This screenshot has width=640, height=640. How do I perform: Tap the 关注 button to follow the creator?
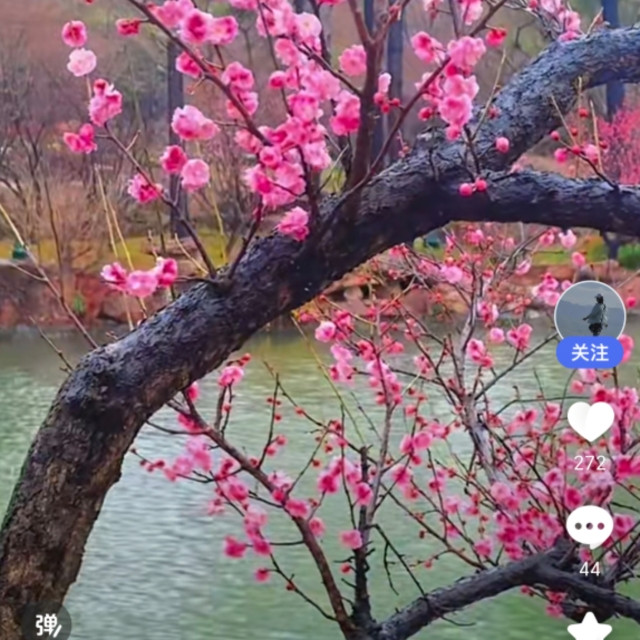(590, 352)
